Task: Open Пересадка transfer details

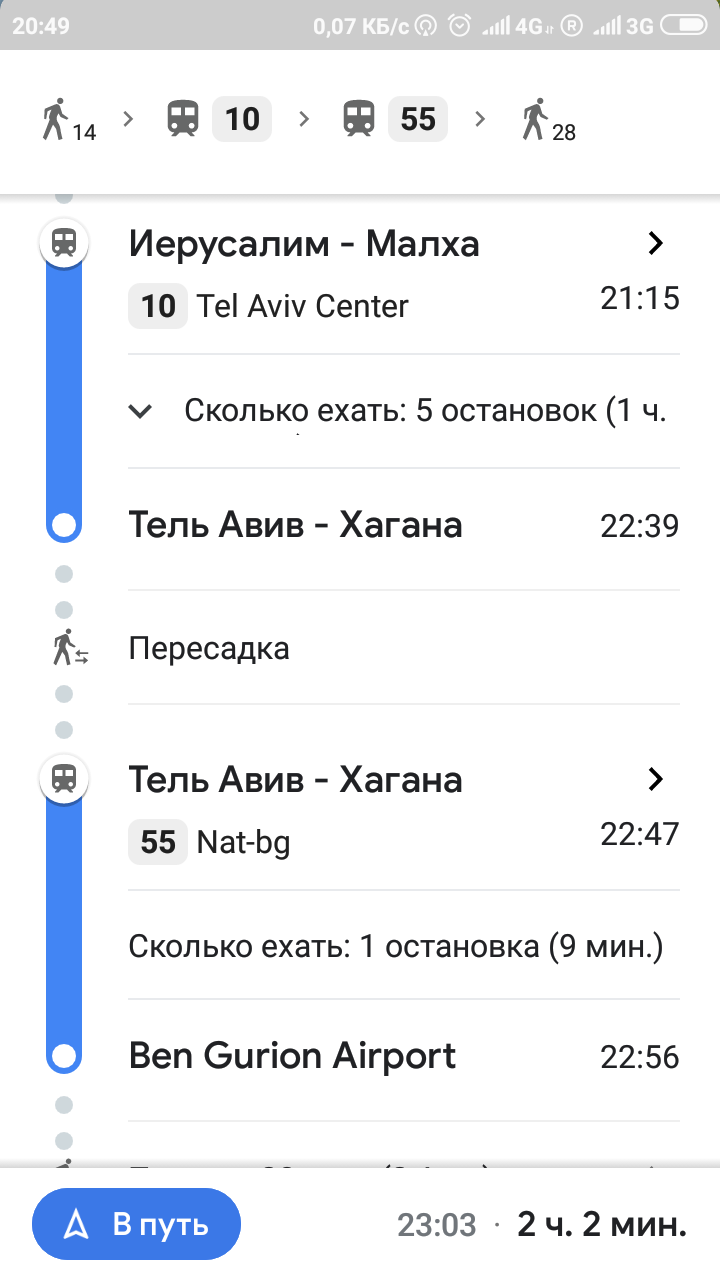Action: (209, 648)
